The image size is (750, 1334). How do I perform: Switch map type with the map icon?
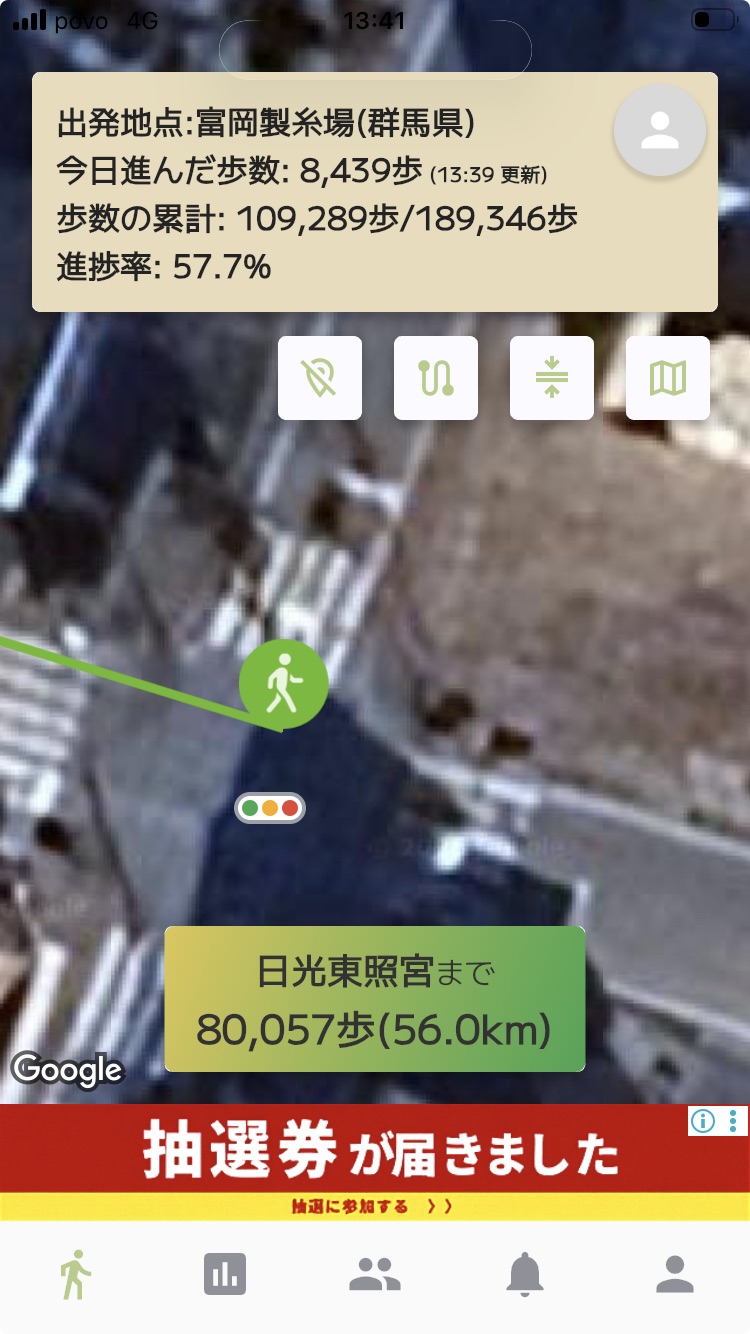[x=668, y=378]
